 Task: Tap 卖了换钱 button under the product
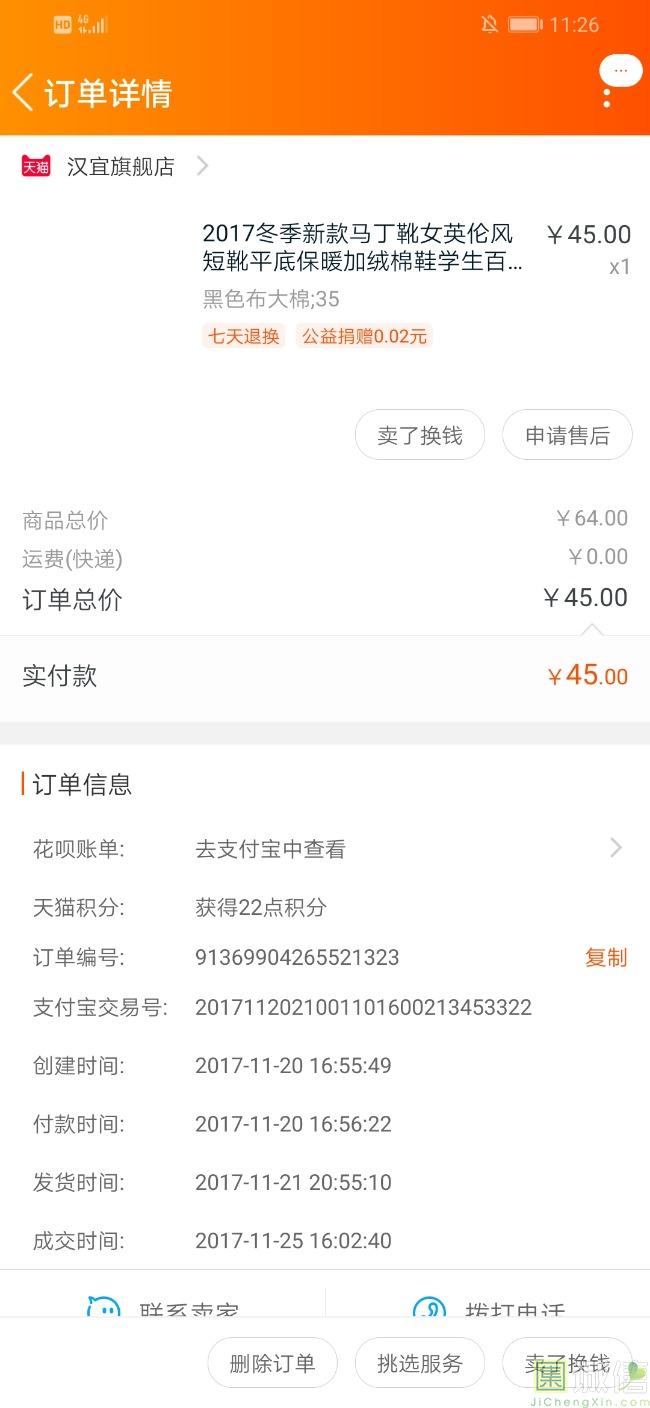420,435
